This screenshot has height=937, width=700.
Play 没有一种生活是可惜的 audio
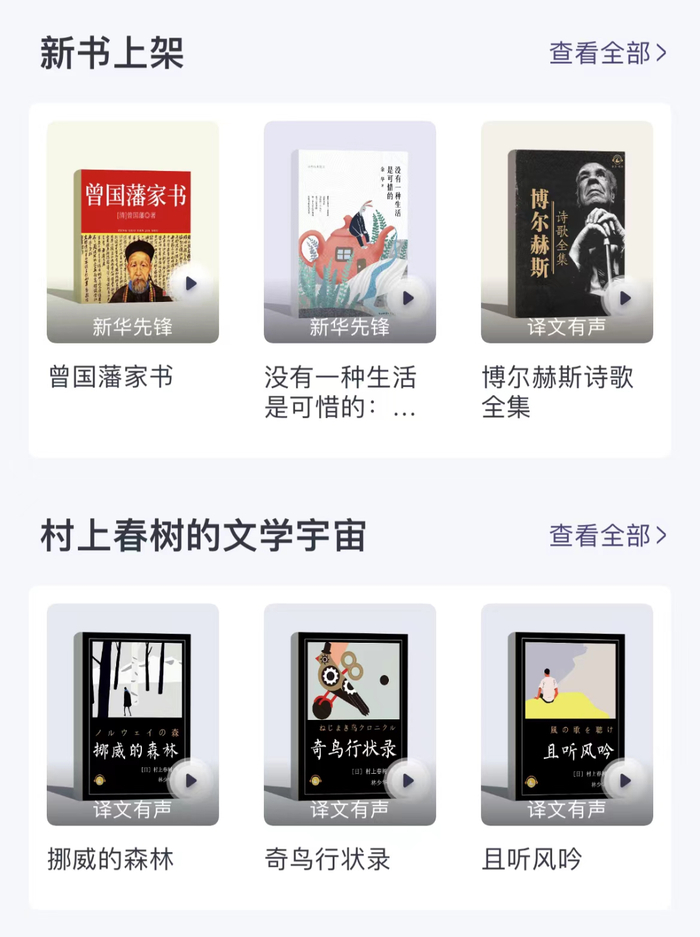click(407, 298)
